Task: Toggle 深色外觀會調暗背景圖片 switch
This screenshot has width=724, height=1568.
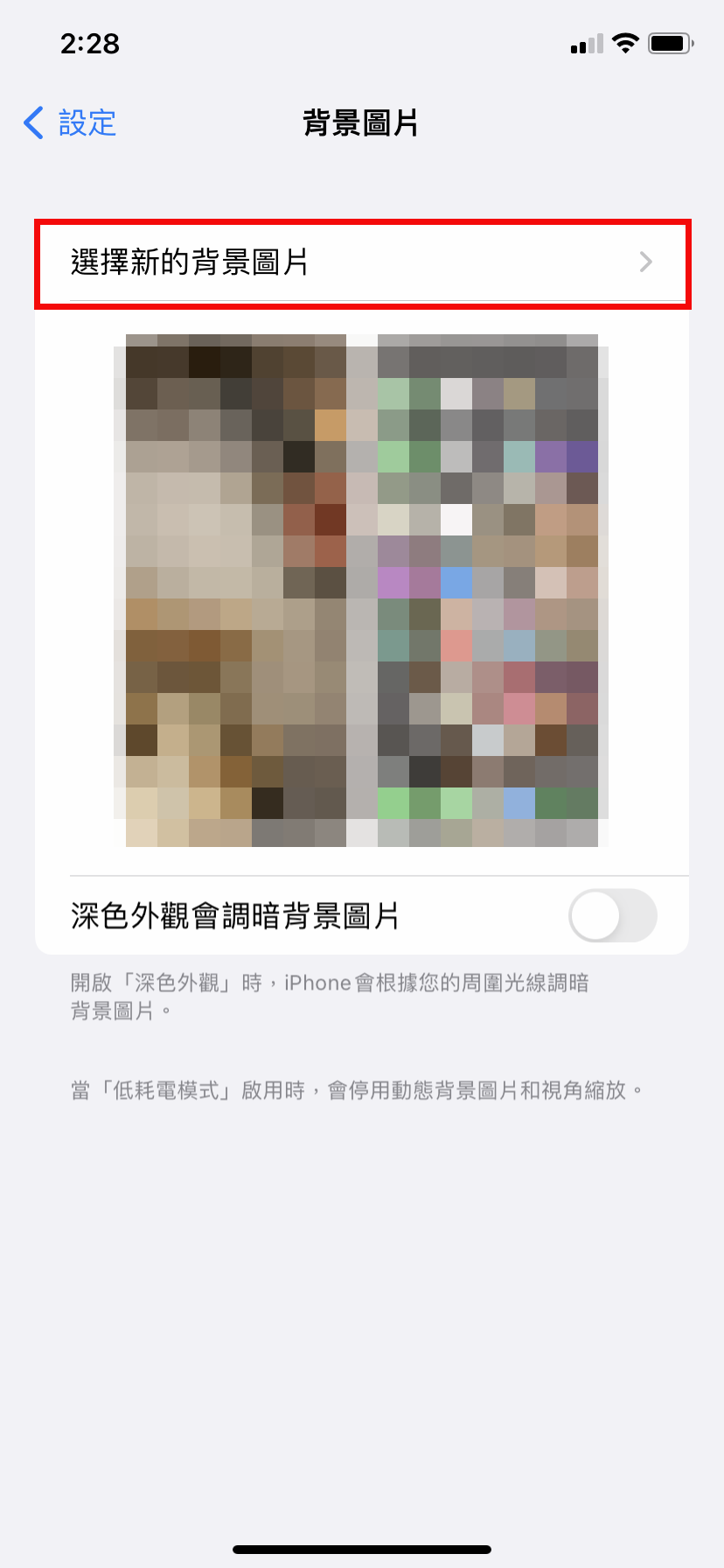Action: [612, 916]
